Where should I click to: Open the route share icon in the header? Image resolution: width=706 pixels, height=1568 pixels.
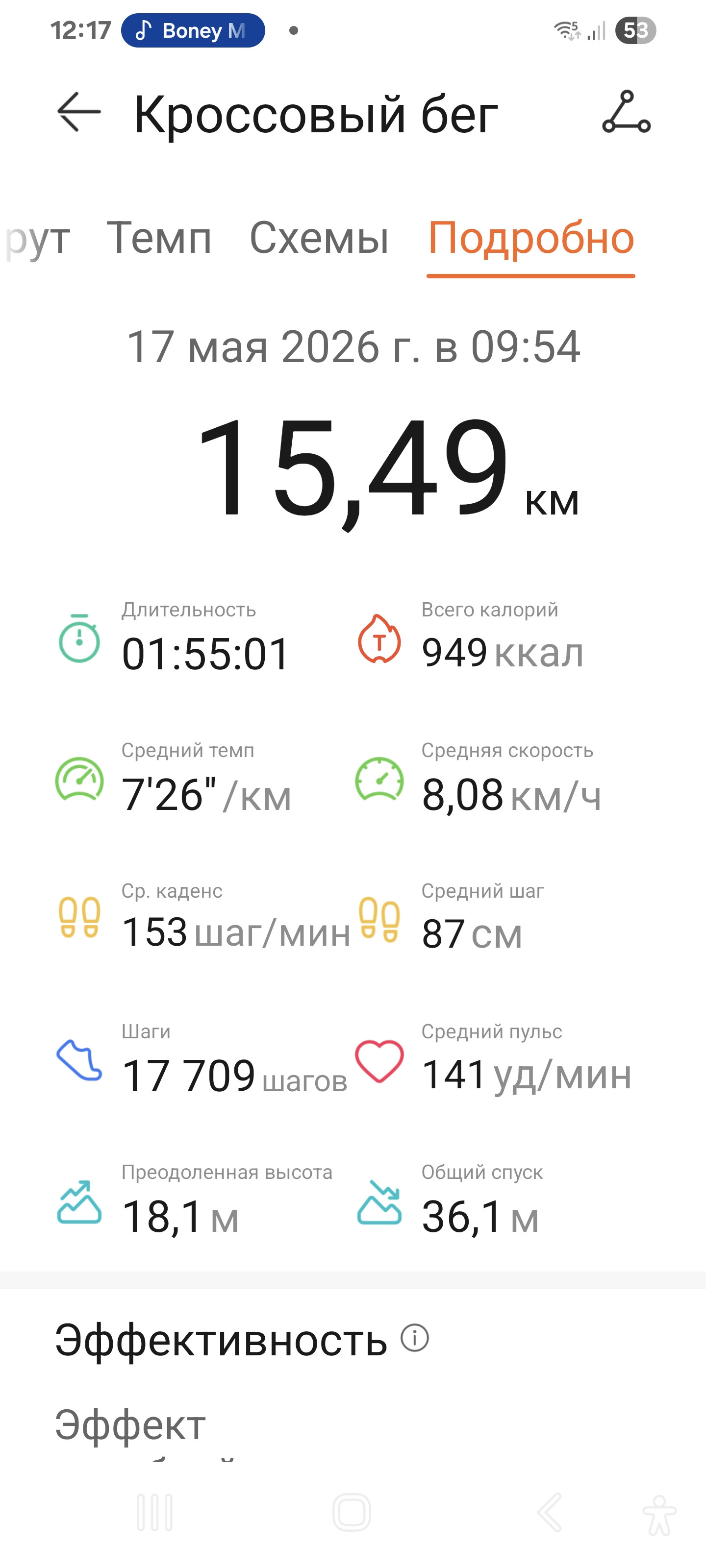(626, 112)
